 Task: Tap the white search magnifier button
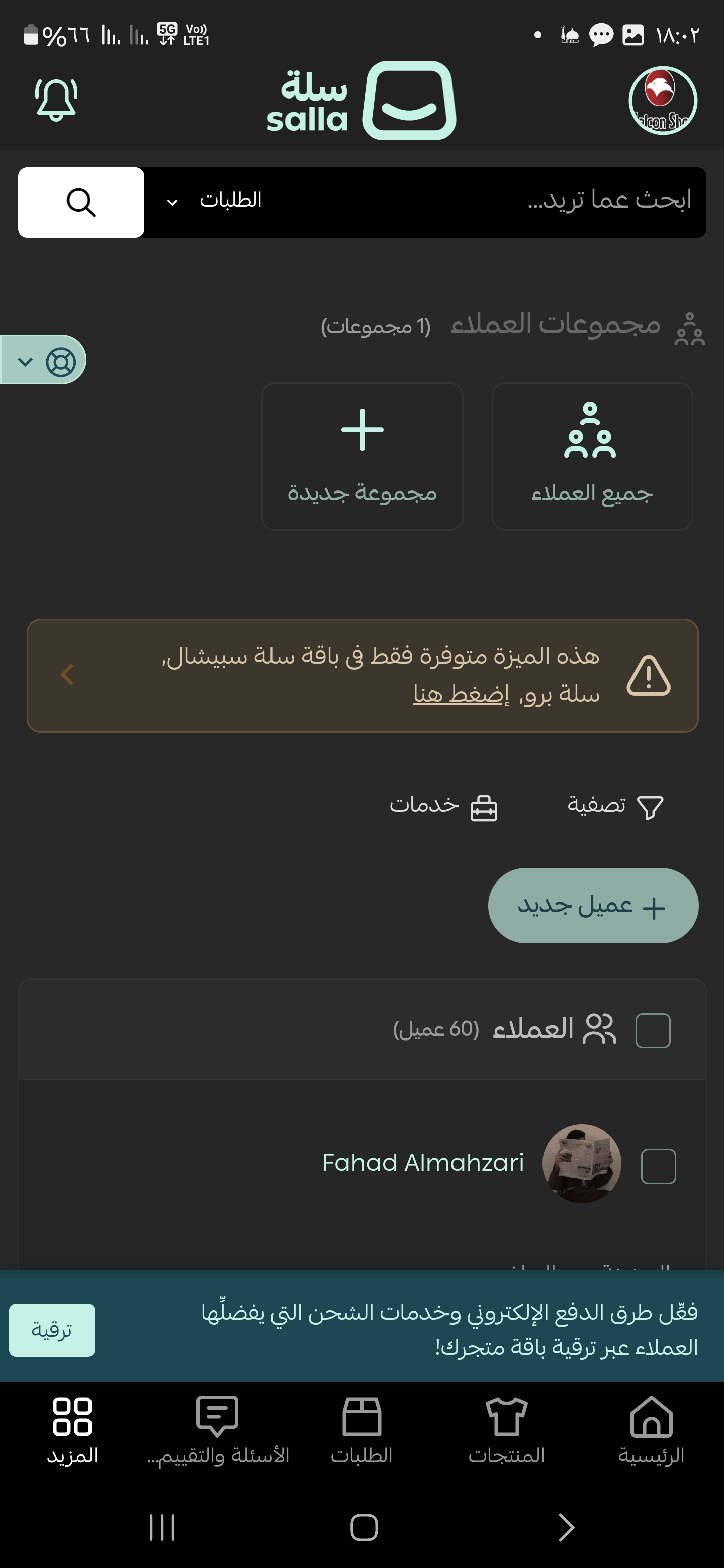pos(81,202)
